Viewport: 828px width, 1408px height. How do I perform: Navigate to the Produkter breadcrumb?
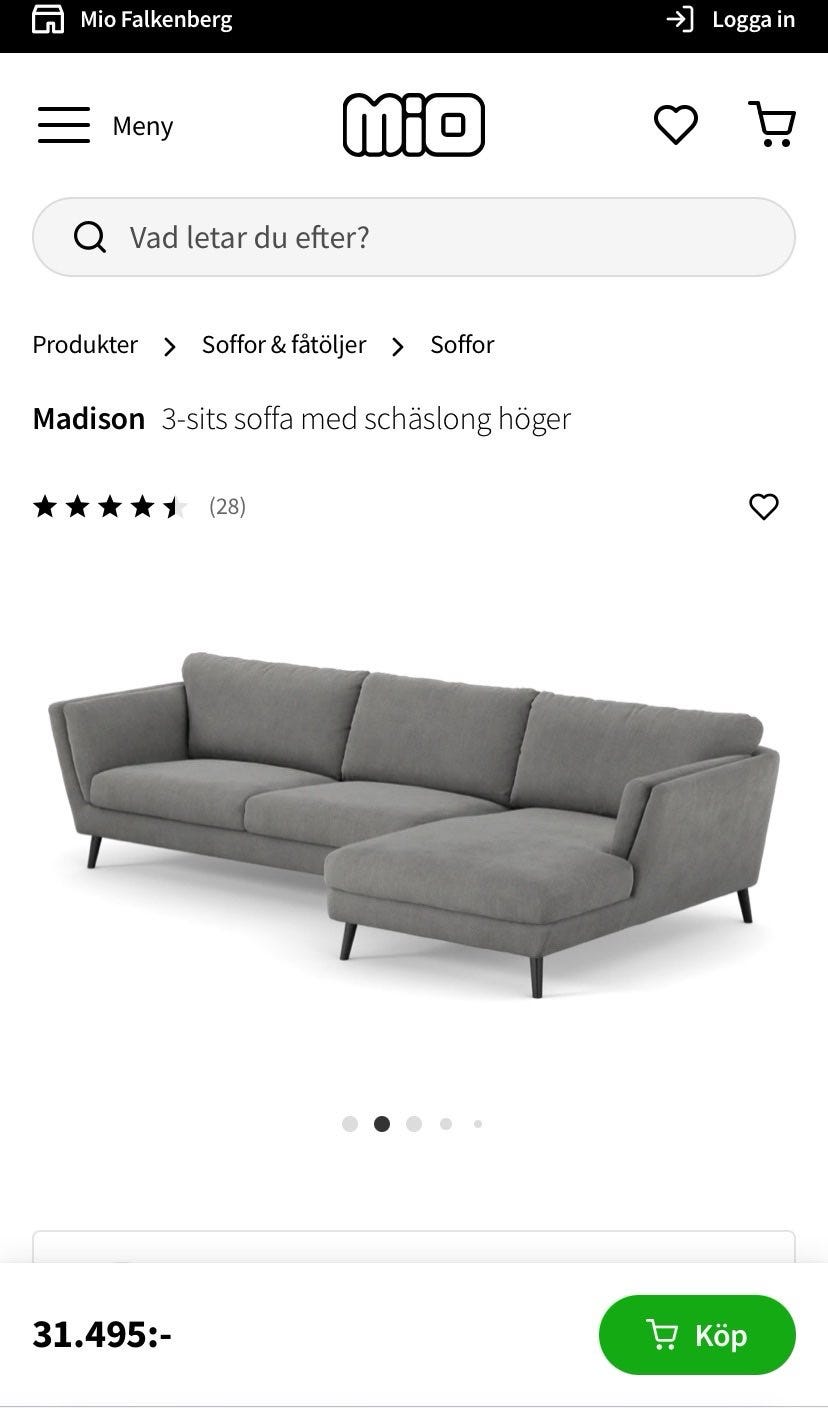[85, 344]
